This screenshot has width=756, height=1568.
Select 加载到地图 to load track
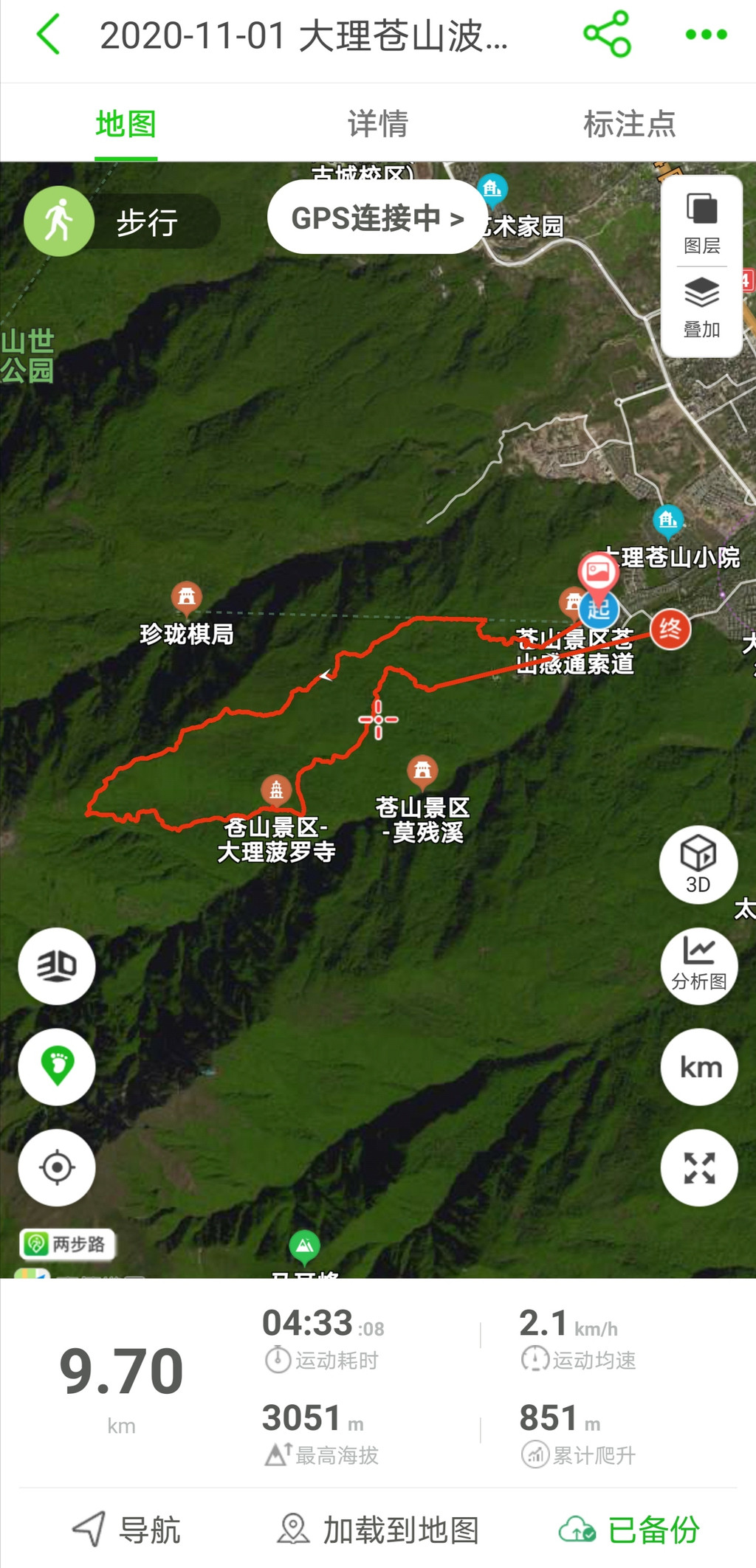point(378,1529)
